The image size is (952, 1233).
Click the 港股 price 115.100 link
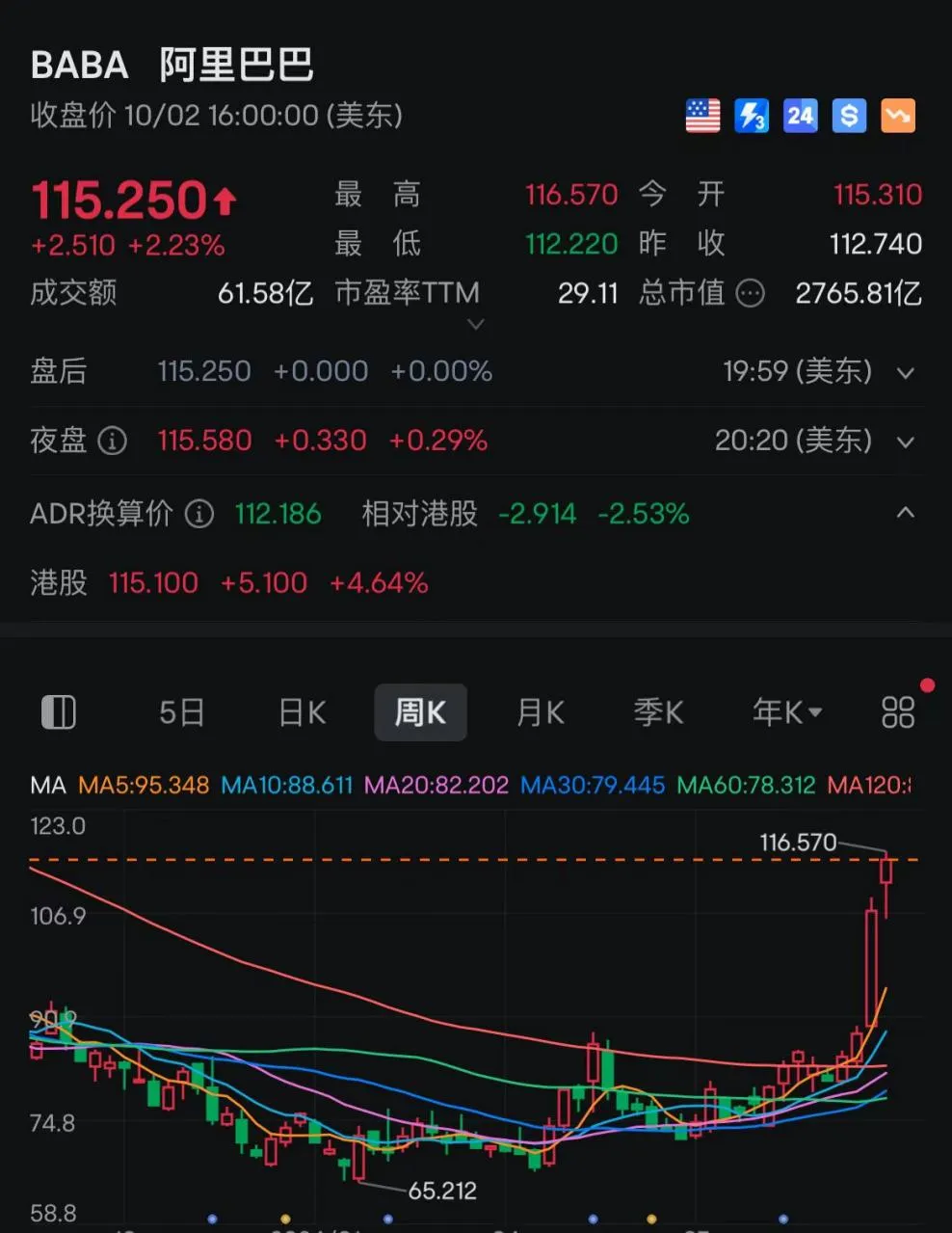[x=152, y=583]
